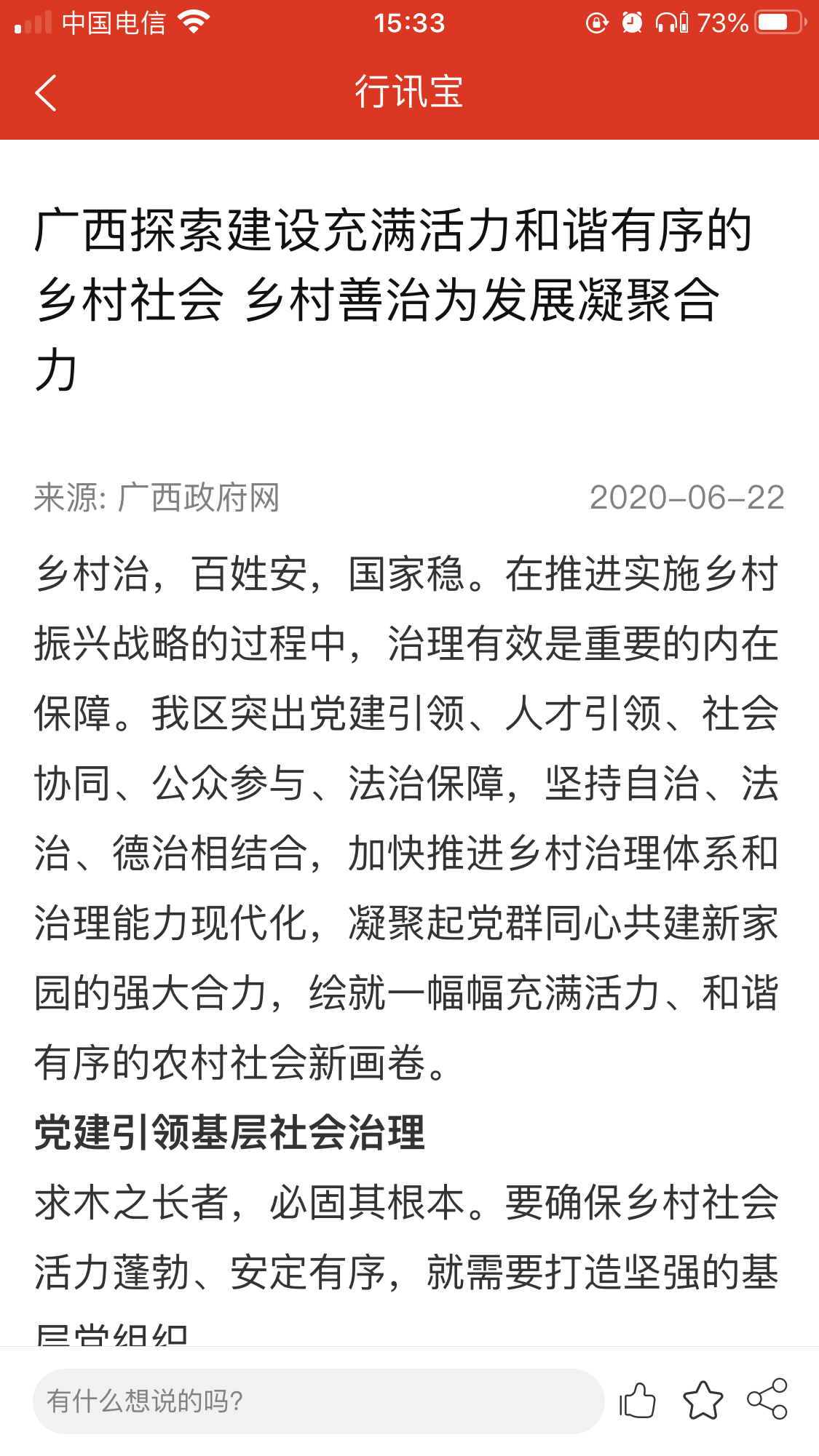Share this article
819x1456 pixels.
tap(767, 1399)
